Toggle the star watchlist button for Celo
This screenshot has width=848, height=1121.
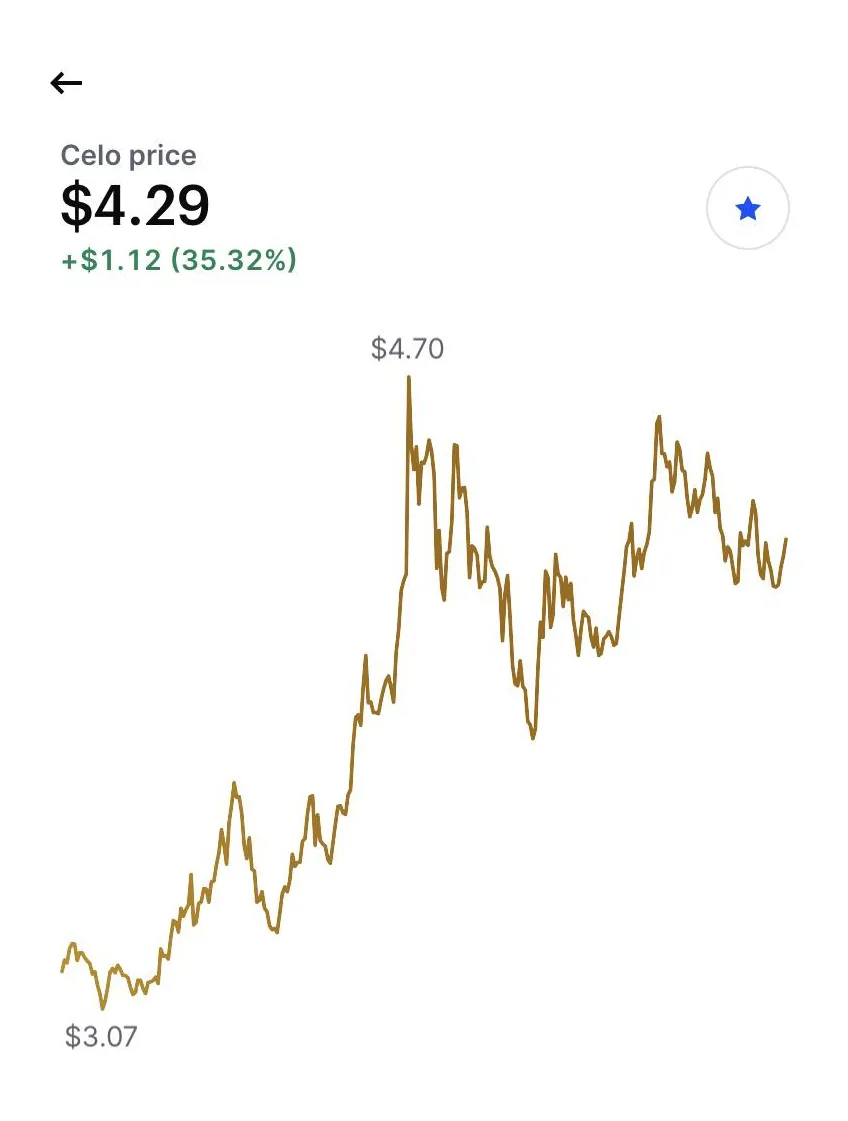(x=747, y=209)
